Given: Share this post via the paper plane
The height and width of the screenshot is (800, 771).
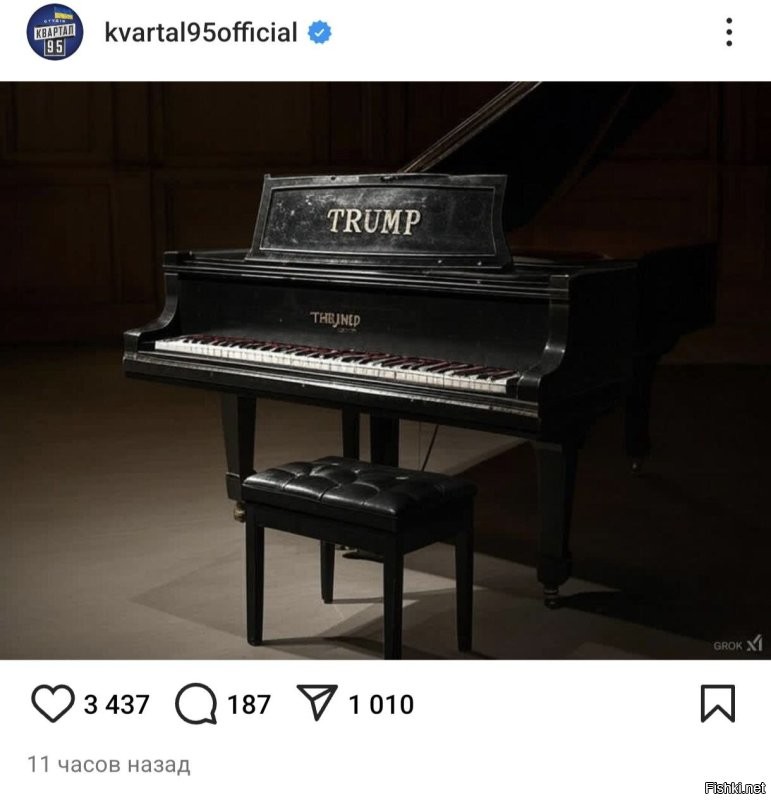Looking at the screenshot, I should 318,704.
